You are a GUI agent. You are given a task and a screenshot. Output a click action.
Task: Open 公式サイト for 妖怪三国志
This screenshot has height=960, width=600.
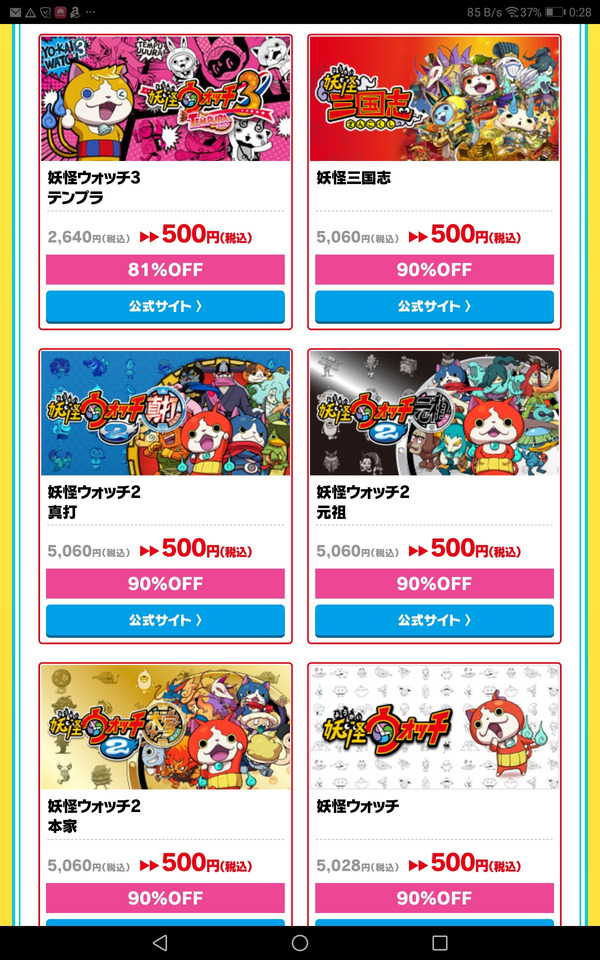coord(434,306)
